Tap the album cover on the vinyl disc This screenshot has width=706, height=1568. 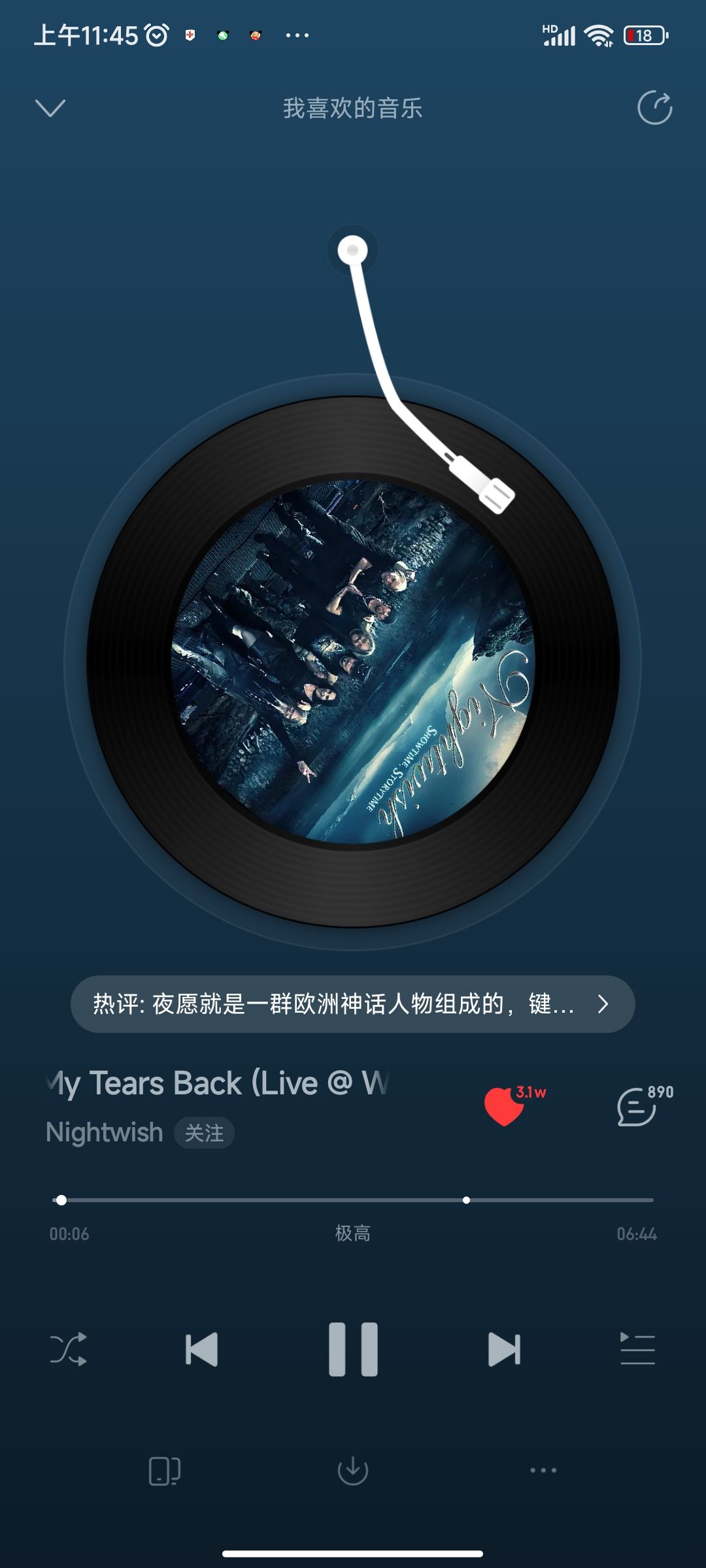[x=353, y=661]
